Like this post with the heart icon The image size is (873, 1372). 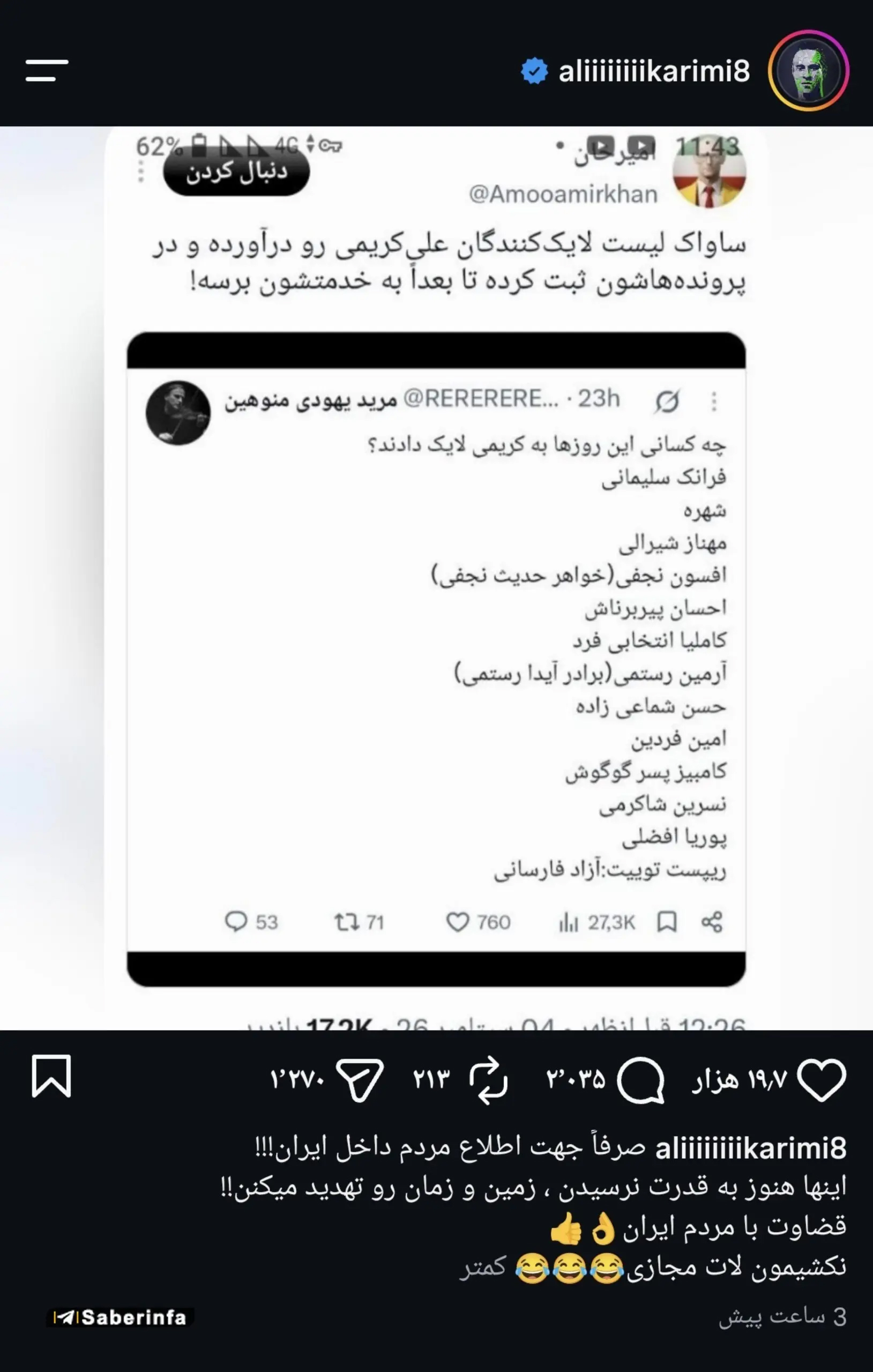(x=821, y=1080)
